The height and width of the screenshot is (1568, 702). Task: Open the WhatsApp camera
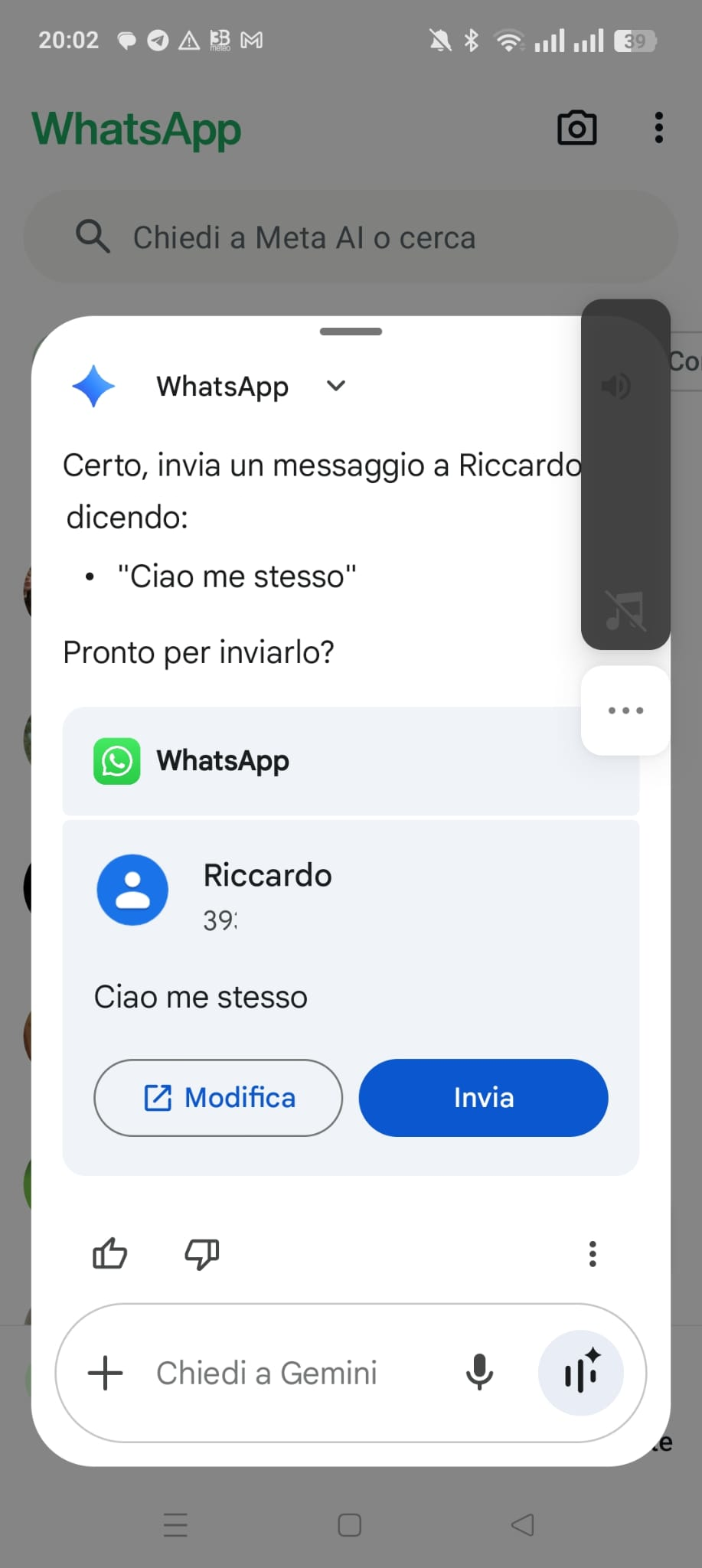pyautogui.click(x=576, y=128)
